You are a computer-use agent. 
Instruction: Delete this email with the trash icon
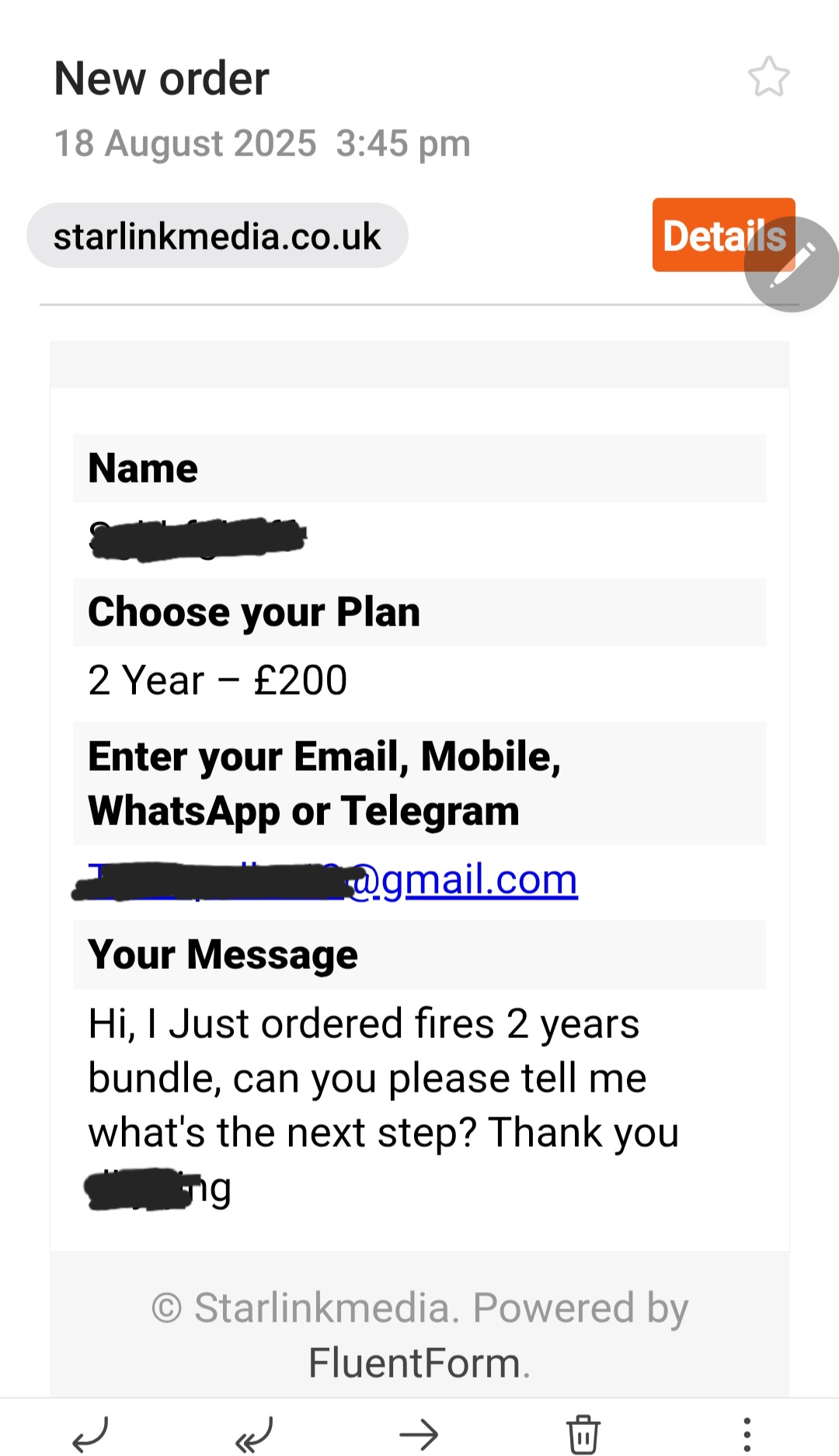584,1430
